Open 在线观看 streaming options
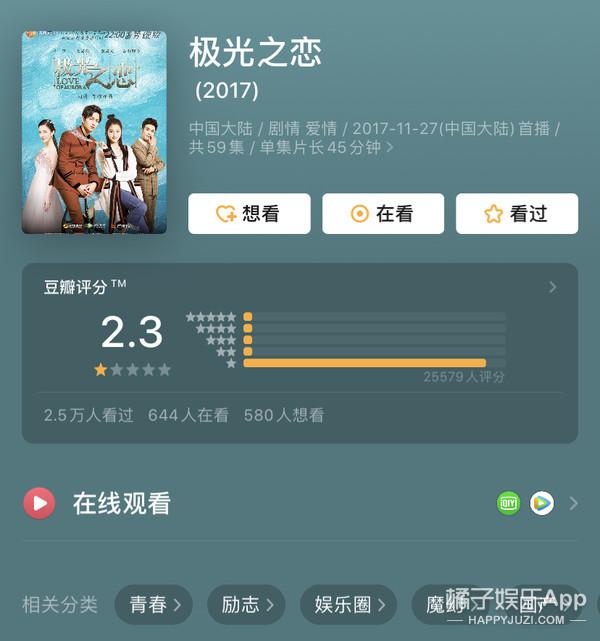Image resolution: width=600 pixels, height=641 pixels. coord(573,503)
